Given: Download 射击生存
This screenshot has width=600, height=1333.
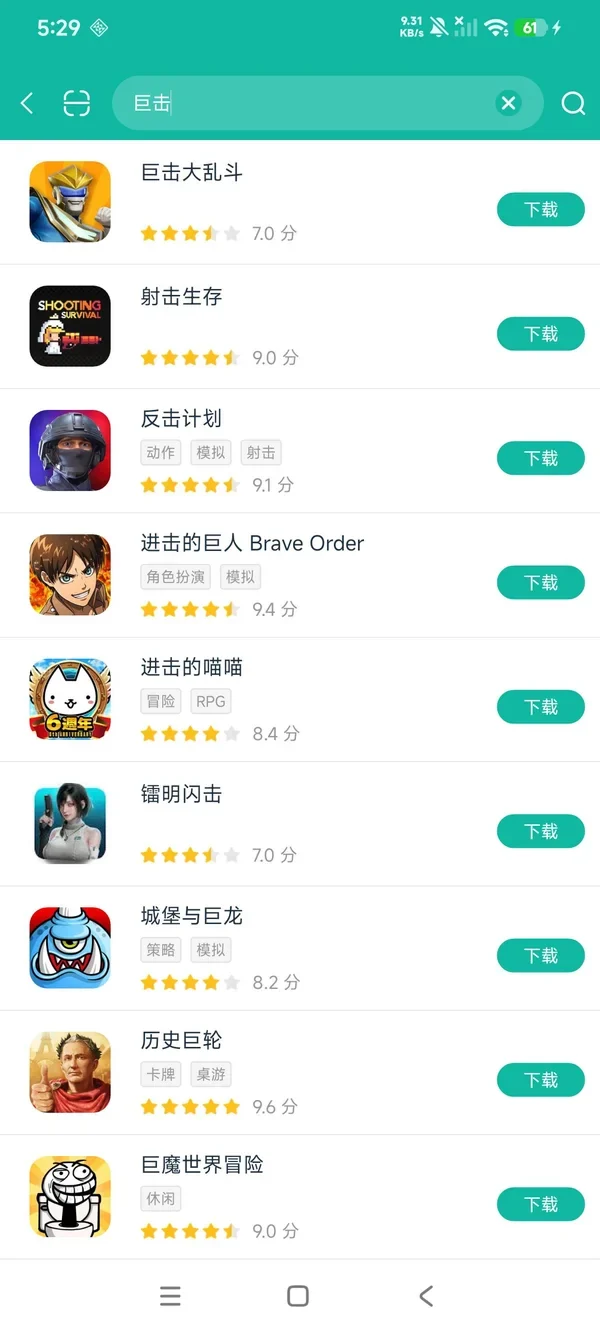Looking at the screenshot, I should pyautogui.click(x=541, y=334).
